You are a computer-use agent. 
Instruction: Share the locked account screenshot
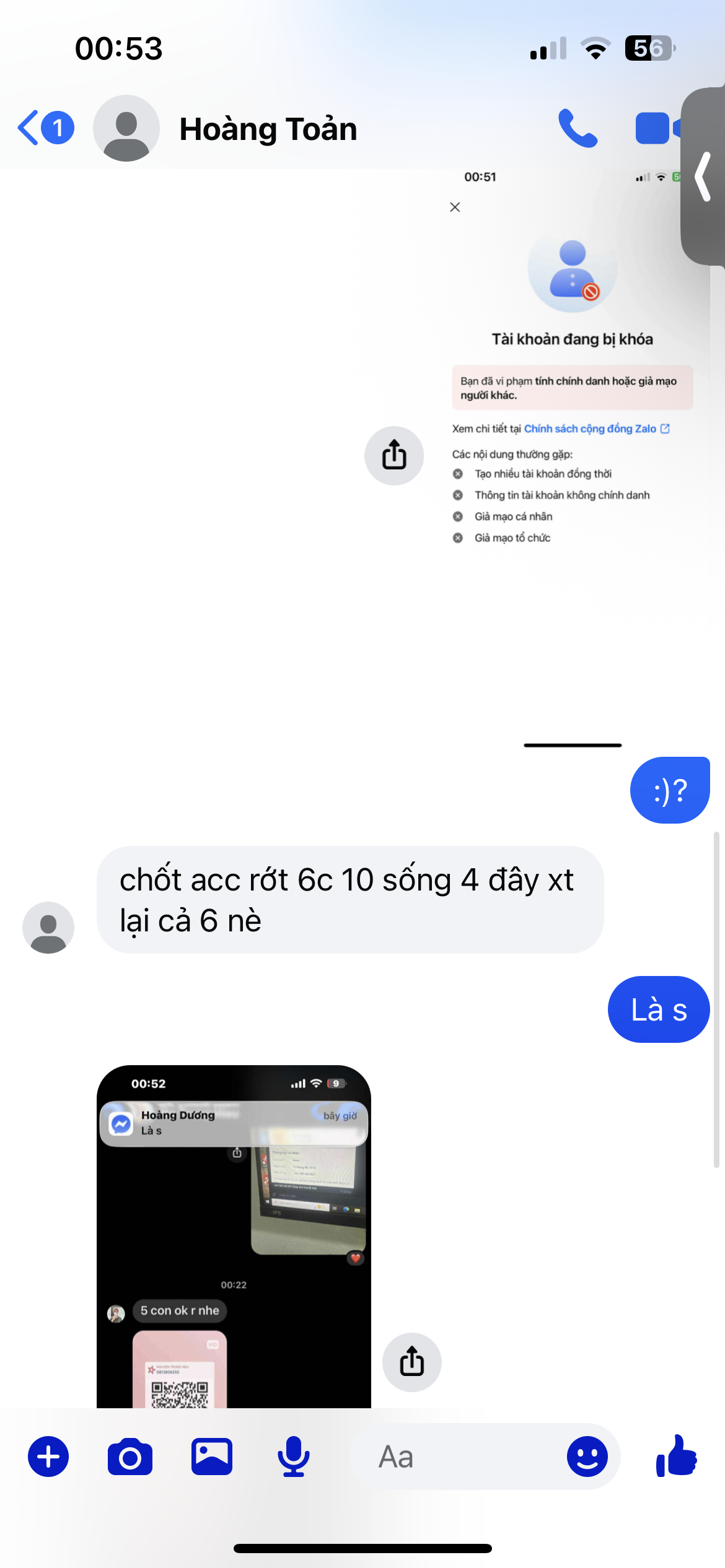coord(394,456)
